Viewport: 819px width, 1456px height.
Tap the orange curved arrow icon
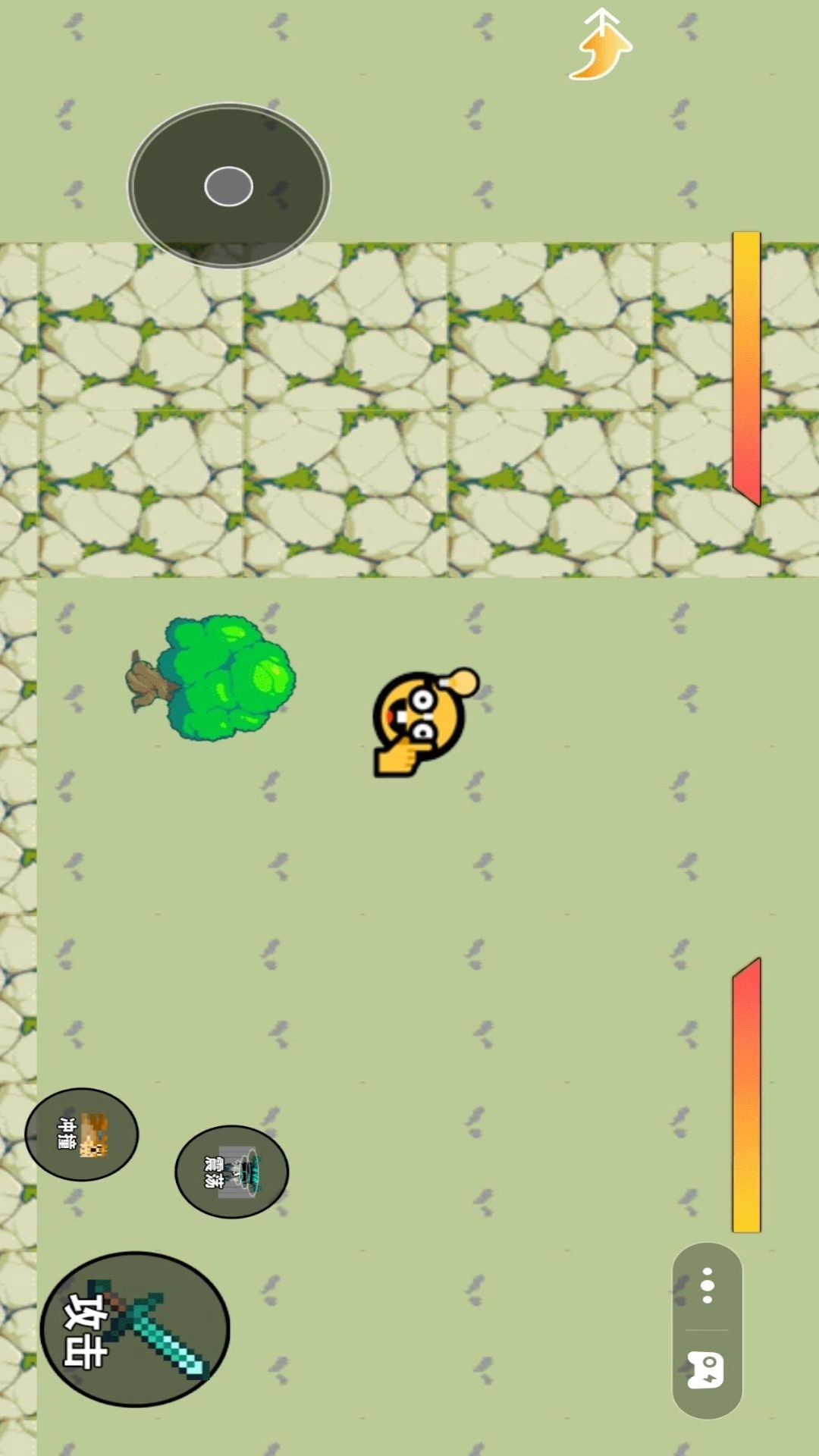(601, 45)
